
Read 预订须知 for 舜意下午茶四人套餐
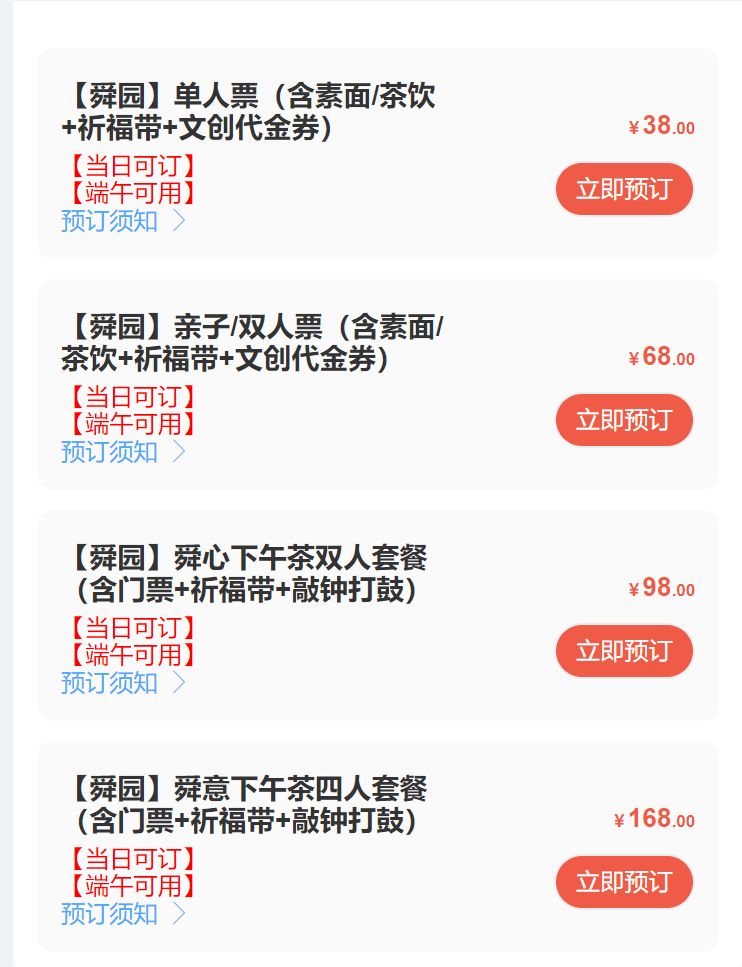[x=123, y=914]
